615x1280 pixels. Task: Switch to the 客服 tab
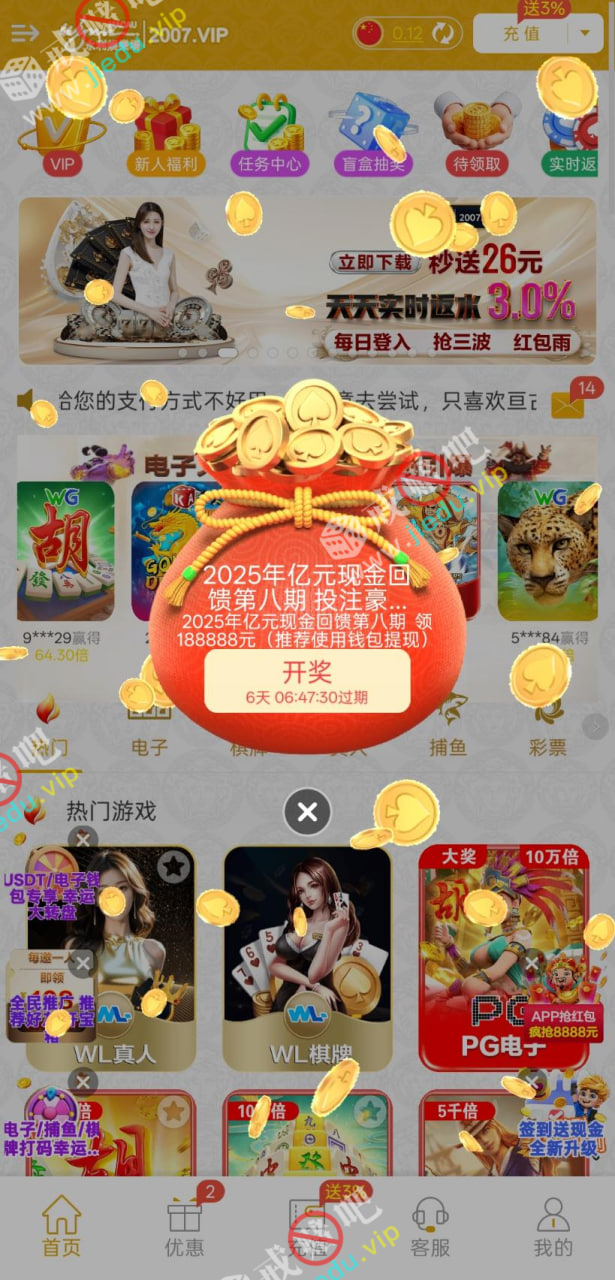[430, 1226]
